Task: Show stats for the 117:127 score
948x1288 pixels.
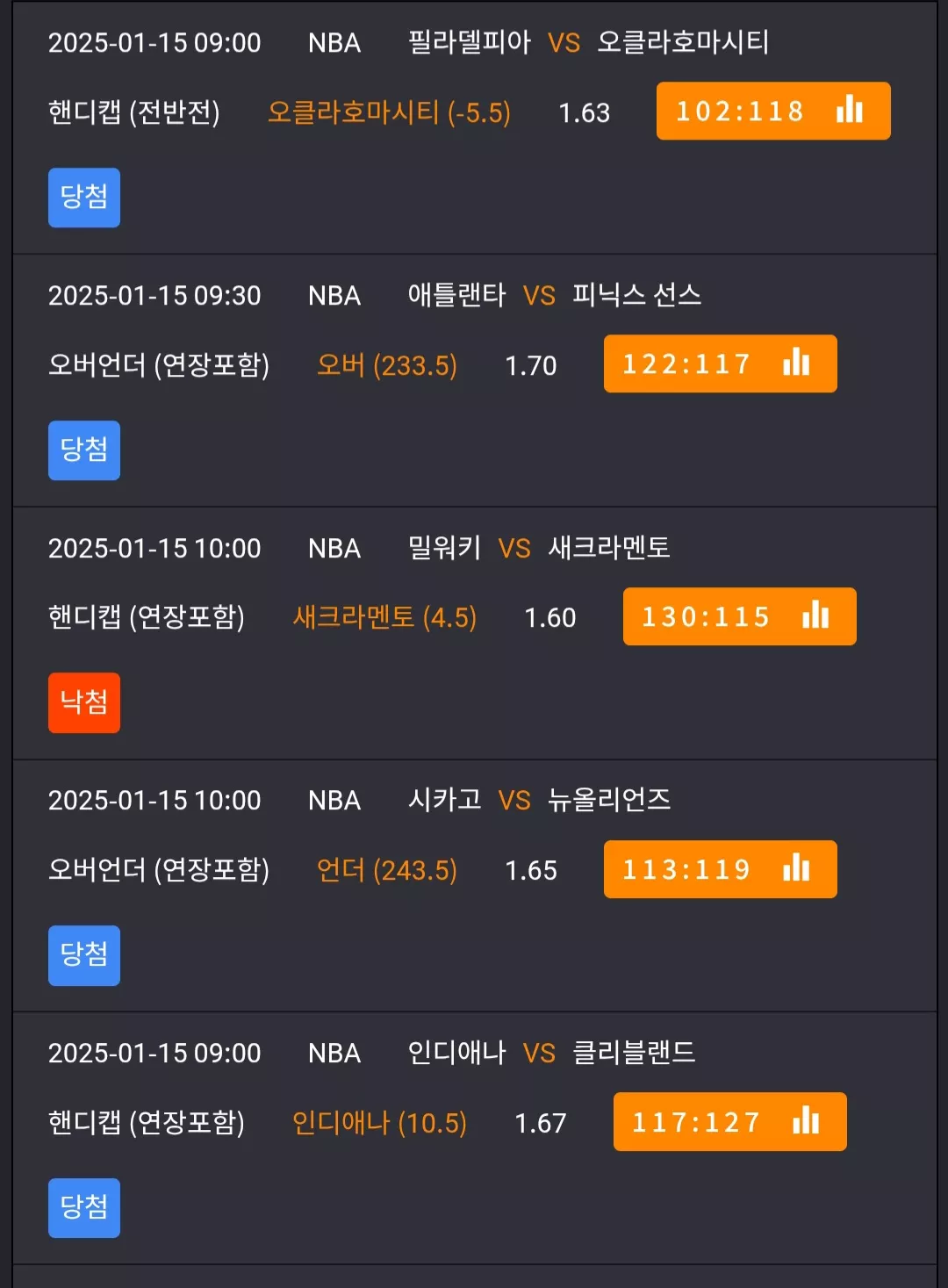Action: (729, 1121)
